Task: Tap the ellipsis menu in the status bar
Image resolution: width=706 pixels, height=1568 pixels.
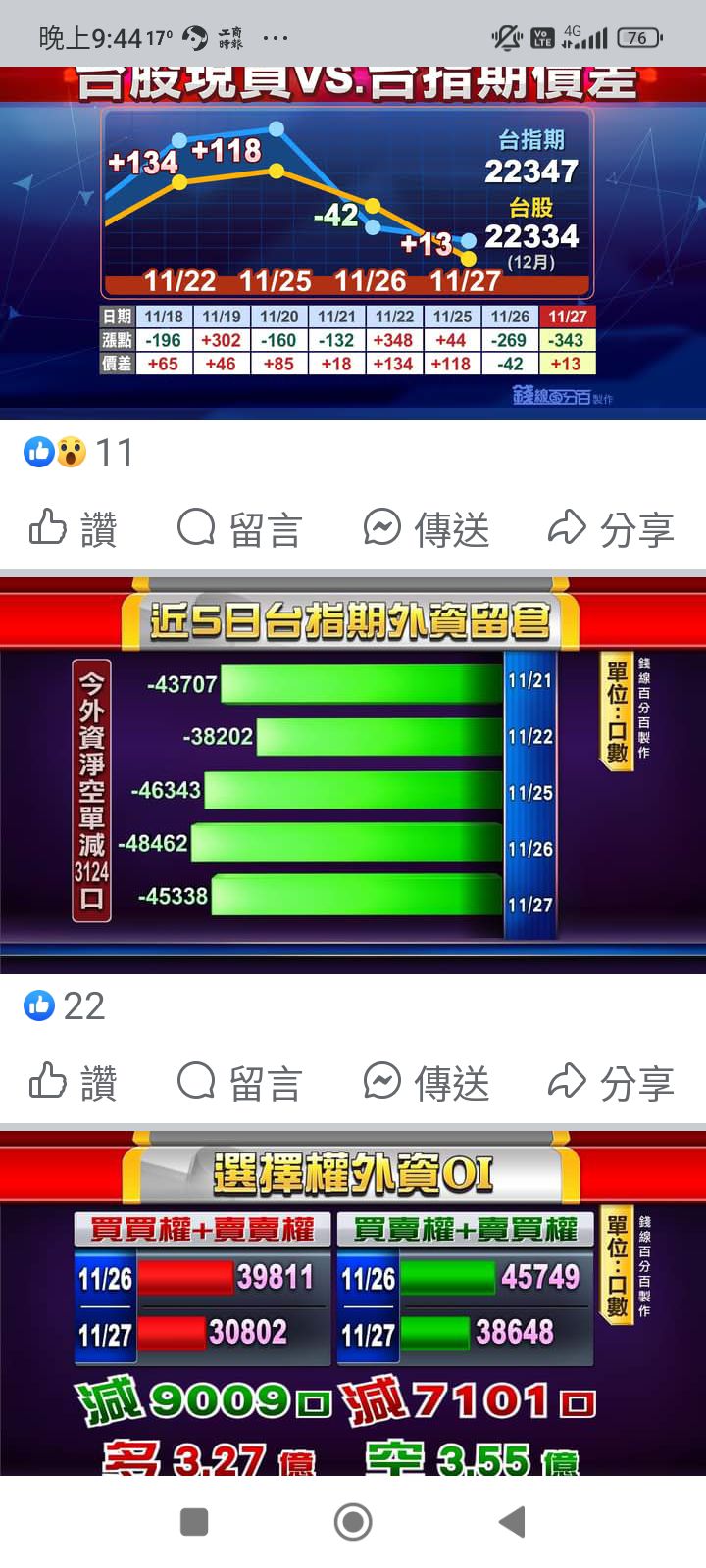Action: 276,36
